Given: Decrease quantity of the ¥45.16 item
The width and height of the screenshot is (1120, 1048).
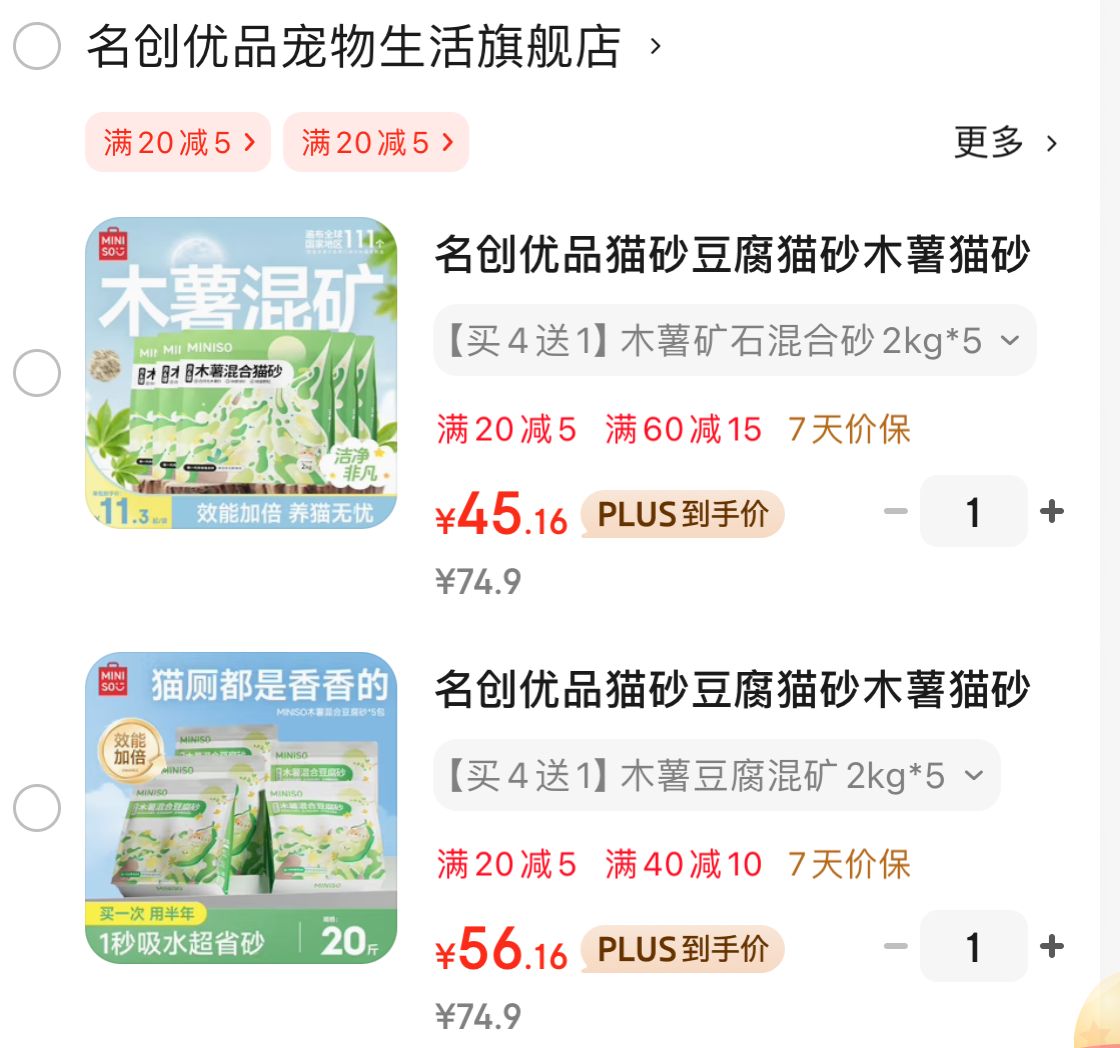Looking at the screenshot, I should (x=896, y=512).
